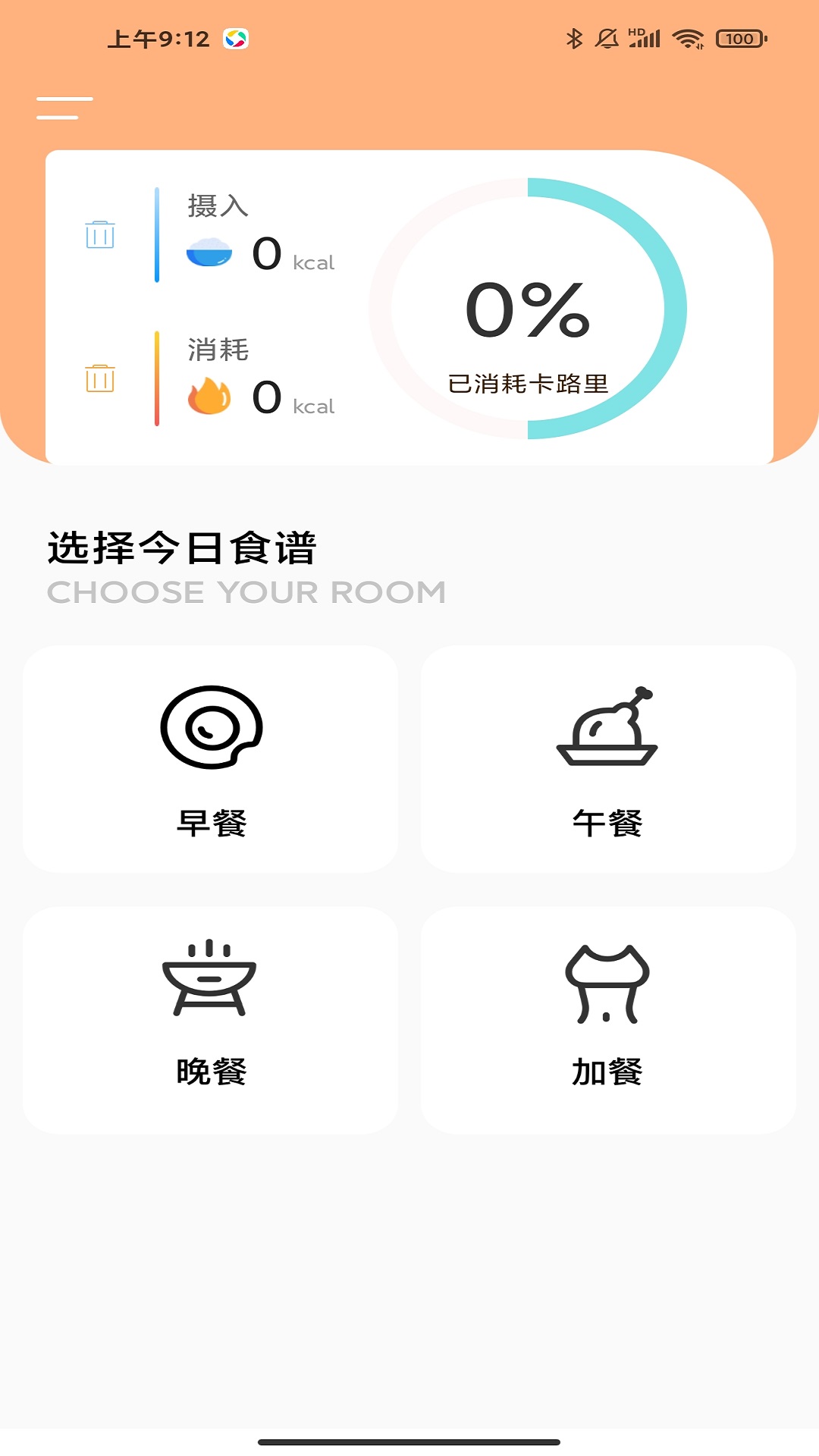Choose the 晚餐 dinner recipes
Image resolution: width=819 pixels, height=1456 pixels.
(x=211, y=1020)
